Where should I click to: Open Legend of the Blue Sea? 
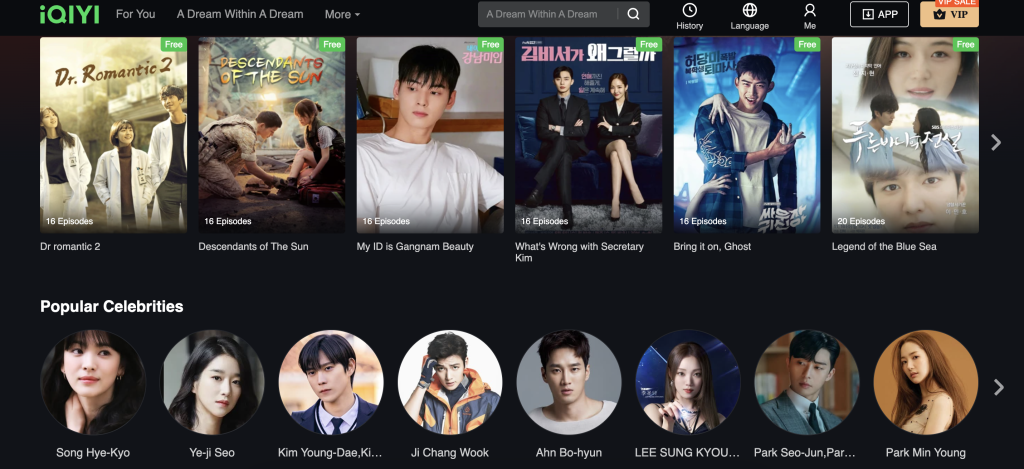point(905,135)
